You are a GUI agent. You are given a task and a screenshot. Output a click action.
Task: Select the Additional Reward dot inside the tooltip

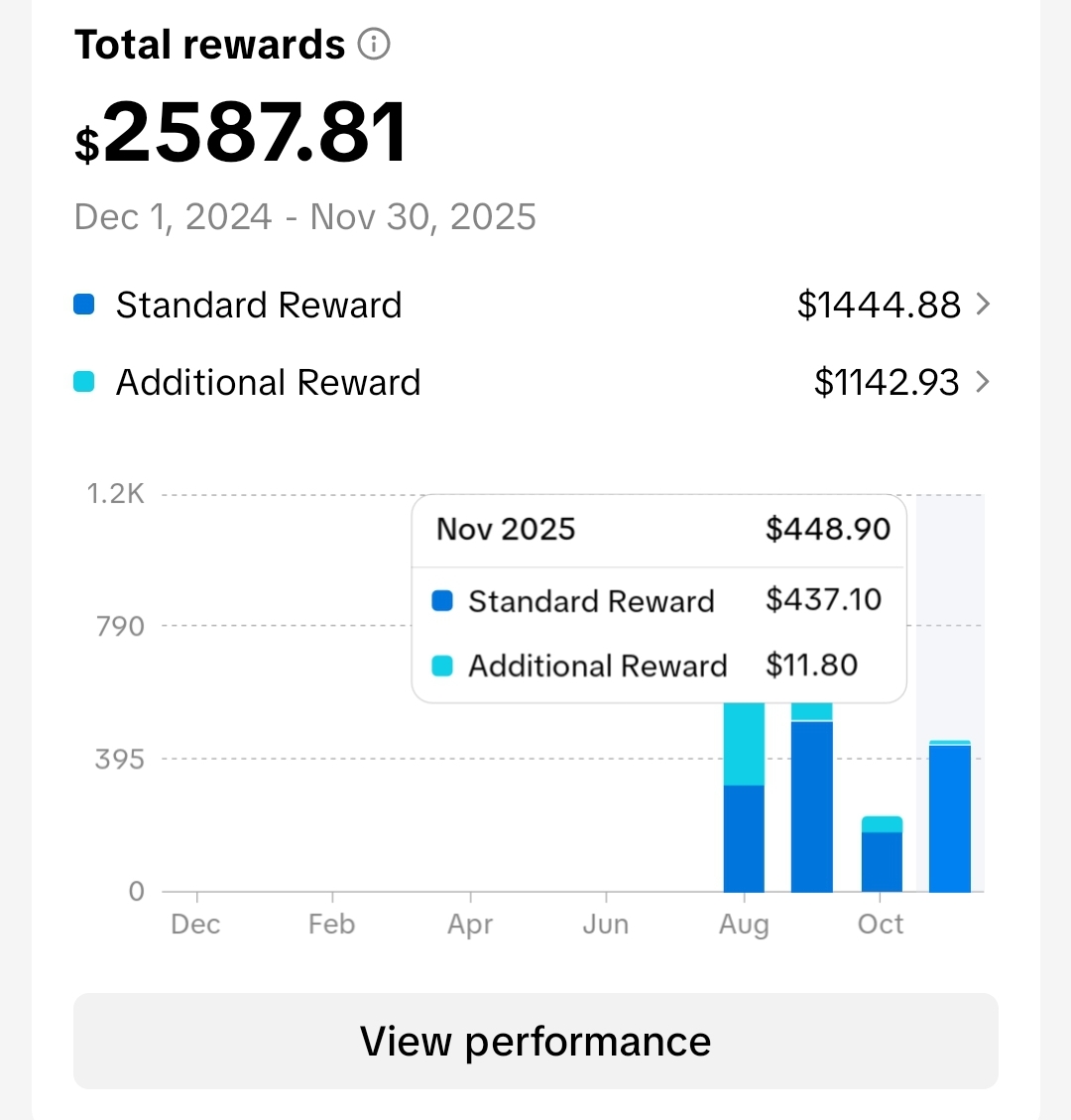click(444, 666)
